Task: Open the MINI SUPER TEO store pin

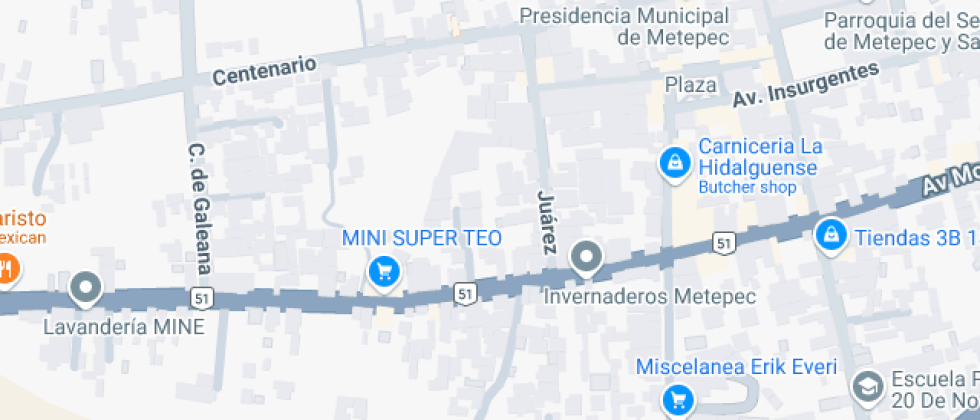Action: (x=383, y=271)
